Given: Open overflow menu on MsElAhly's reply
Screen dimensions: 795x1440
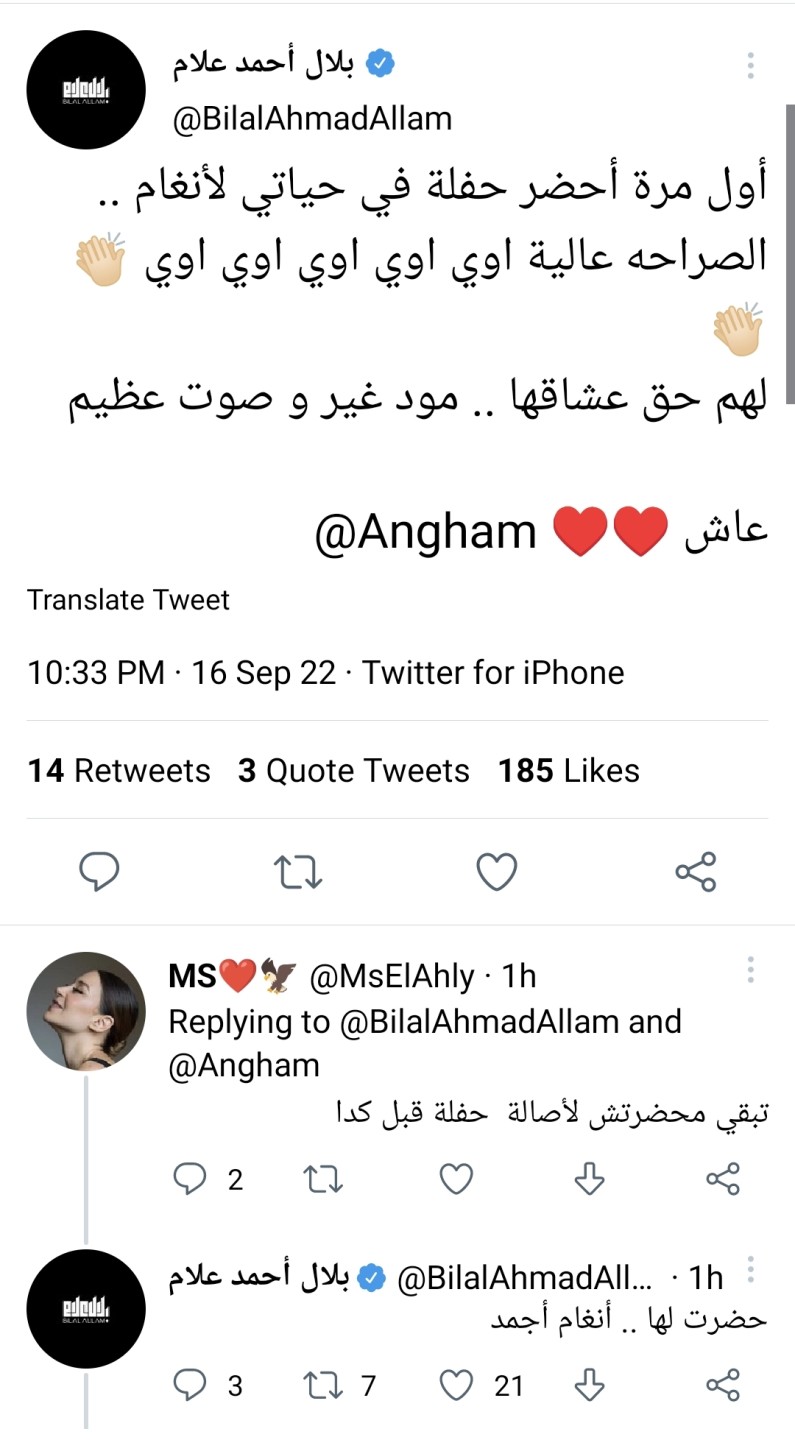Looking at the screenshot, I should (750, 969).
